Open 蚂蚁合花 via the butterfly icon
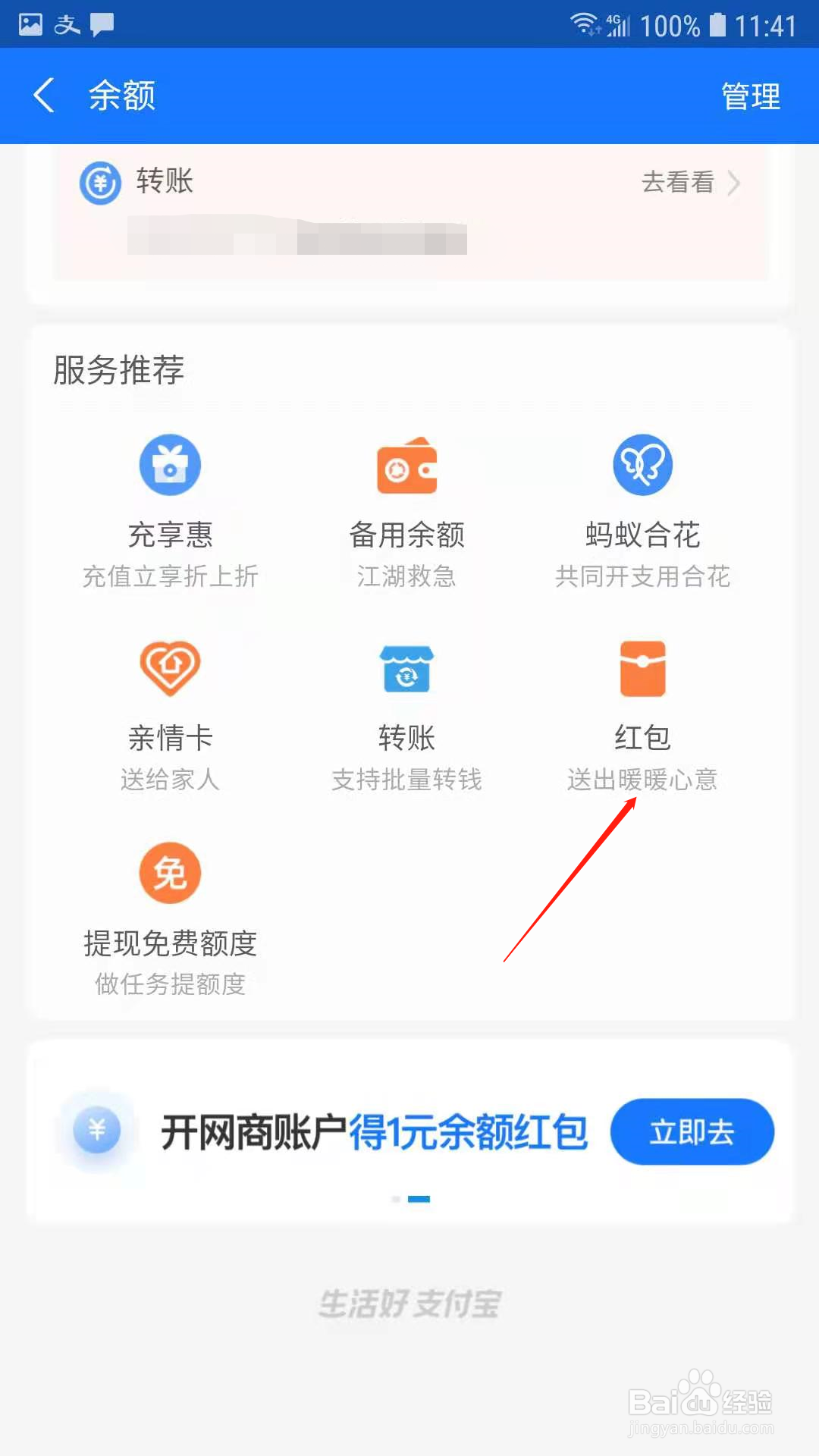Screen dimensions: 819x1456 tap(643, 465)
